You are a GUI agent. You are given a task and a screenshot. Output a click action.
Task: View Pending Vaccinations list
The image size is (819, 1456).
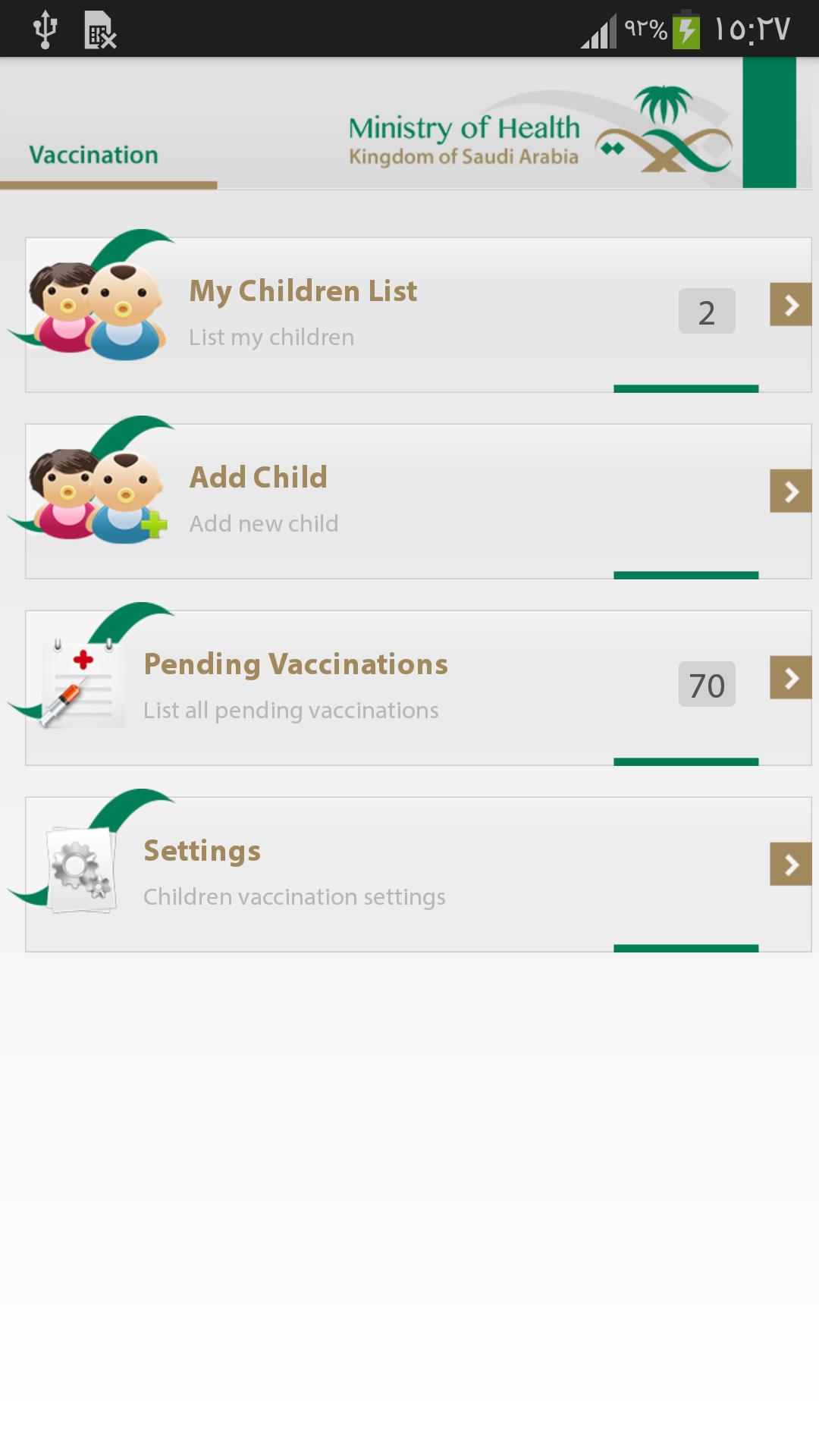[417, 687]
